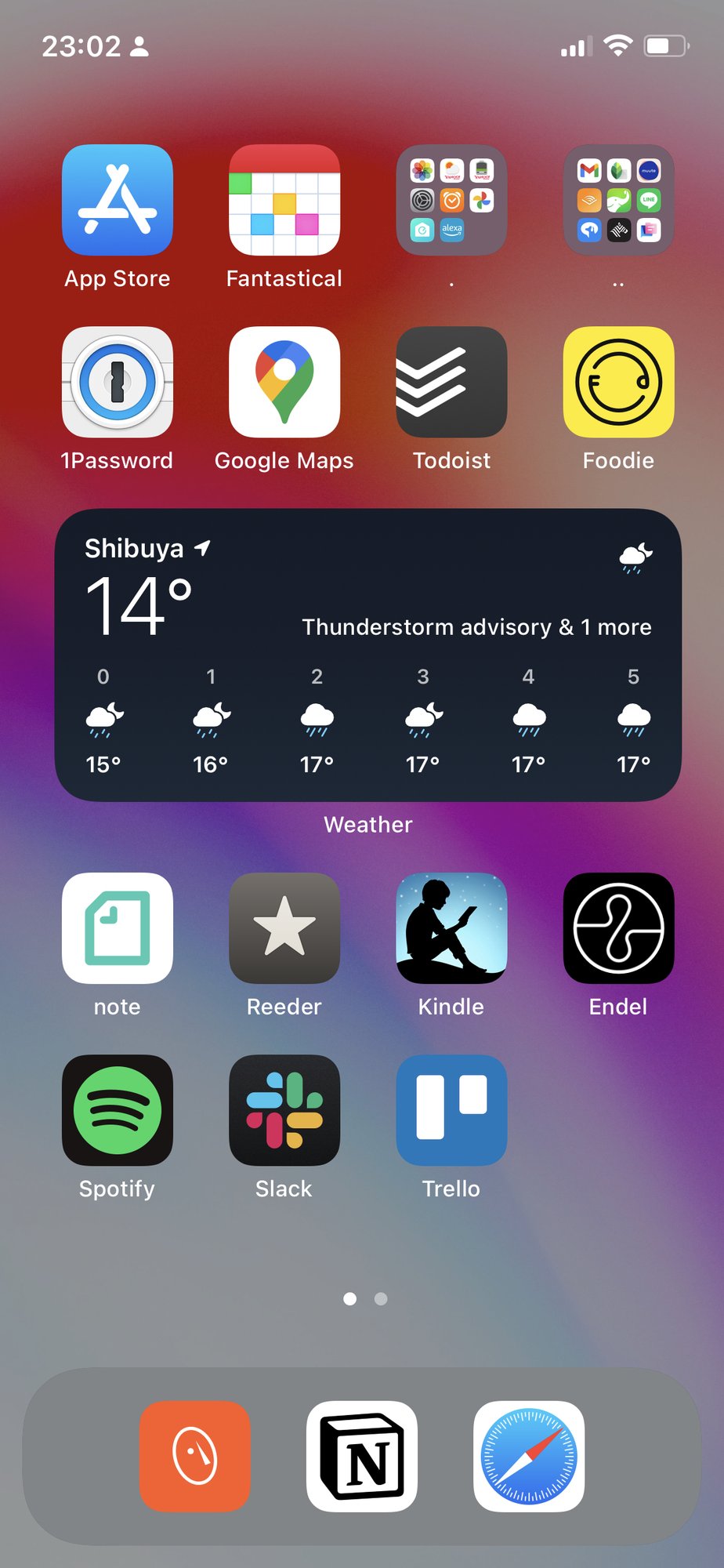Launch Endel

click(618, 928)
